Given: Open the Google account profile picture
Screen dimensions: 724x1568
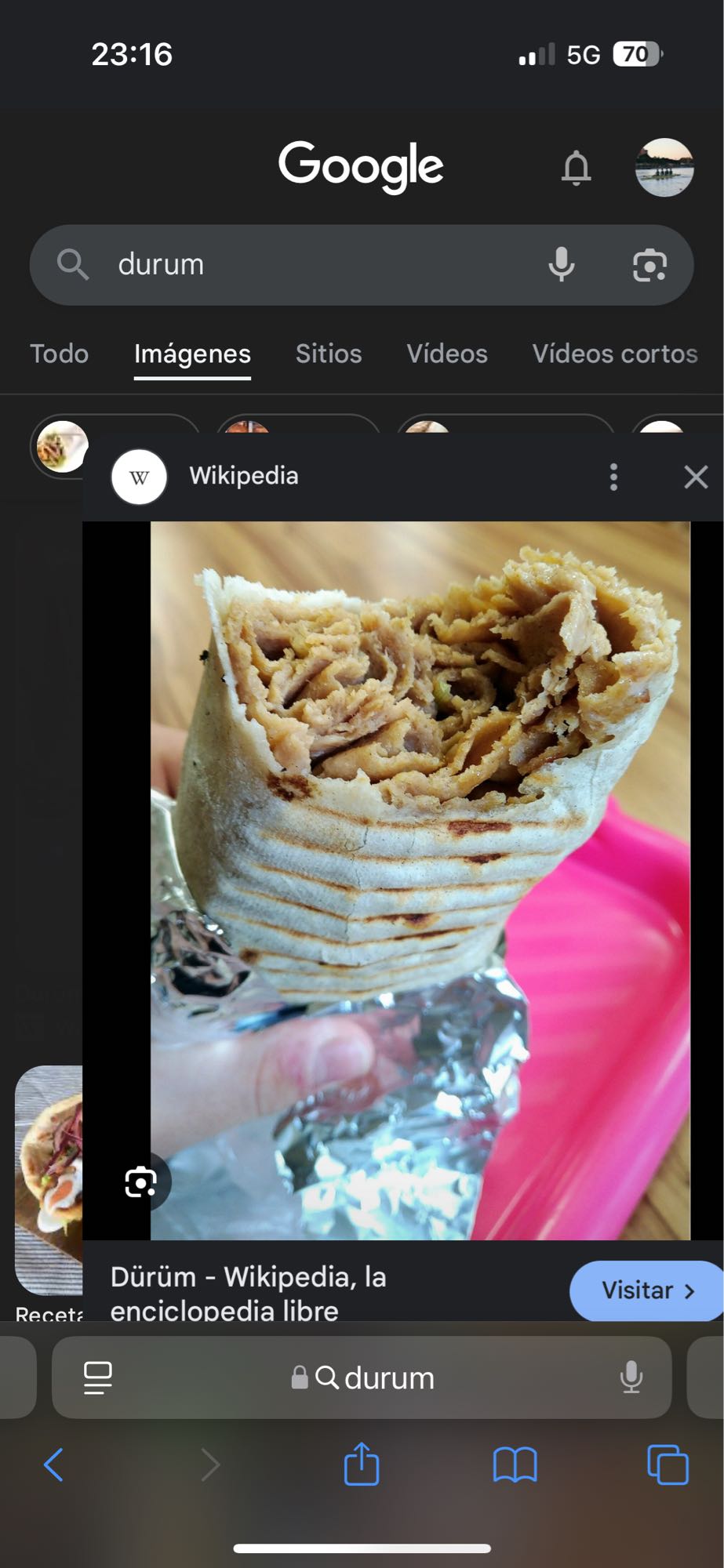Looking at the screenshot, I should tap(664, 167).
